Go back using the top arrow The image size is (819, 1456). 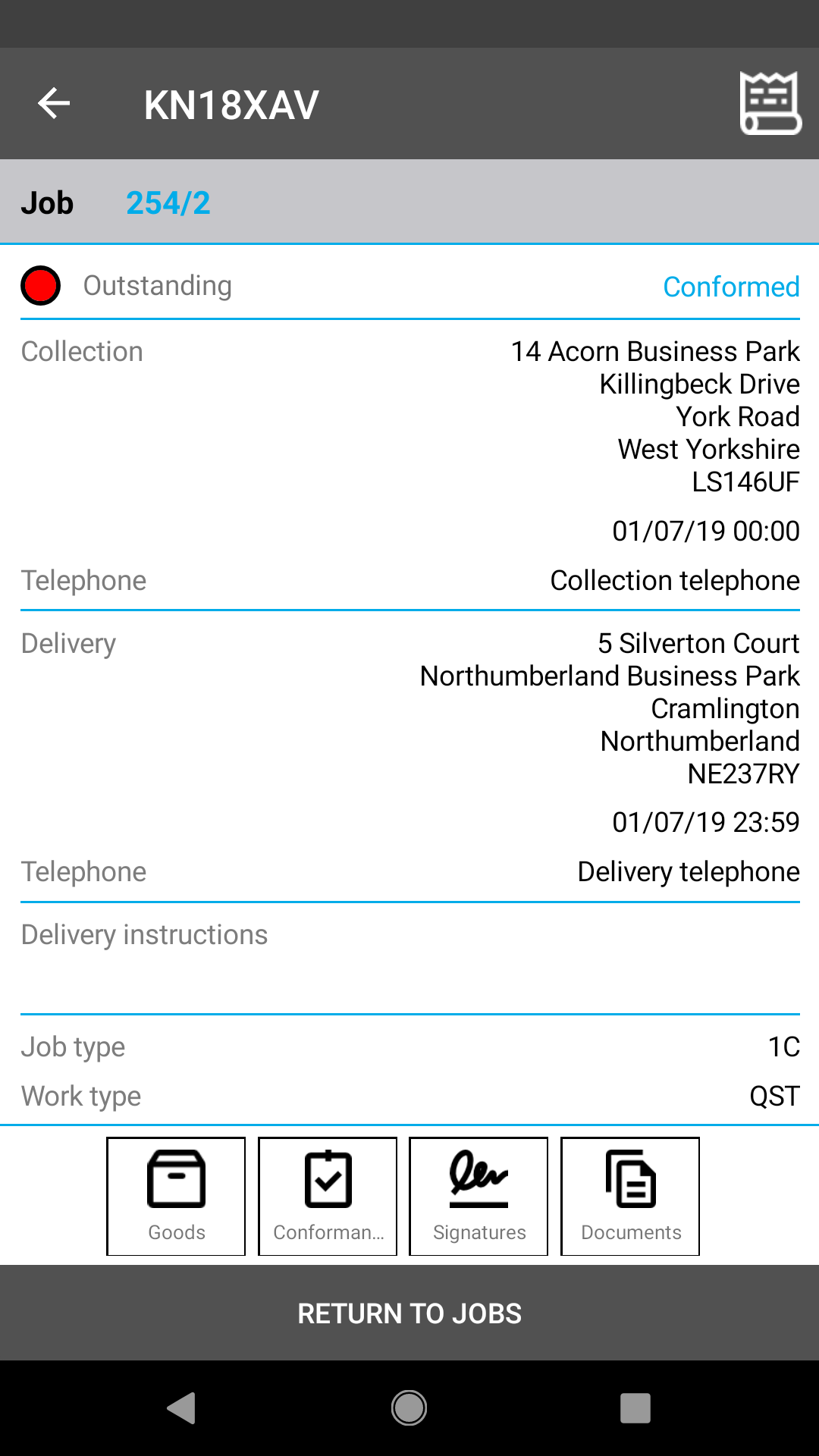[54, 103]
